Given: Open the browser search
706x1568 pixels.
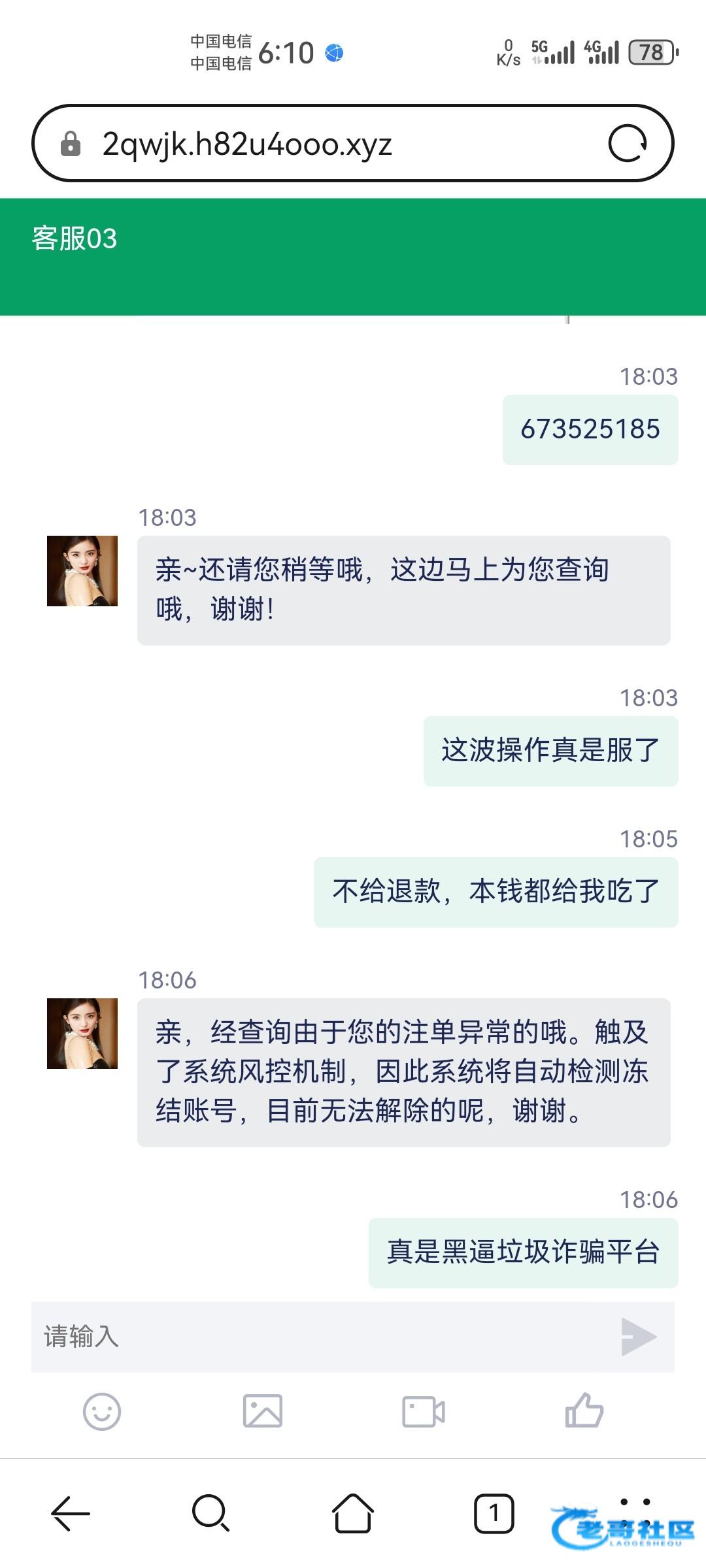Looking at the screenshot, I should (210, 1513).
